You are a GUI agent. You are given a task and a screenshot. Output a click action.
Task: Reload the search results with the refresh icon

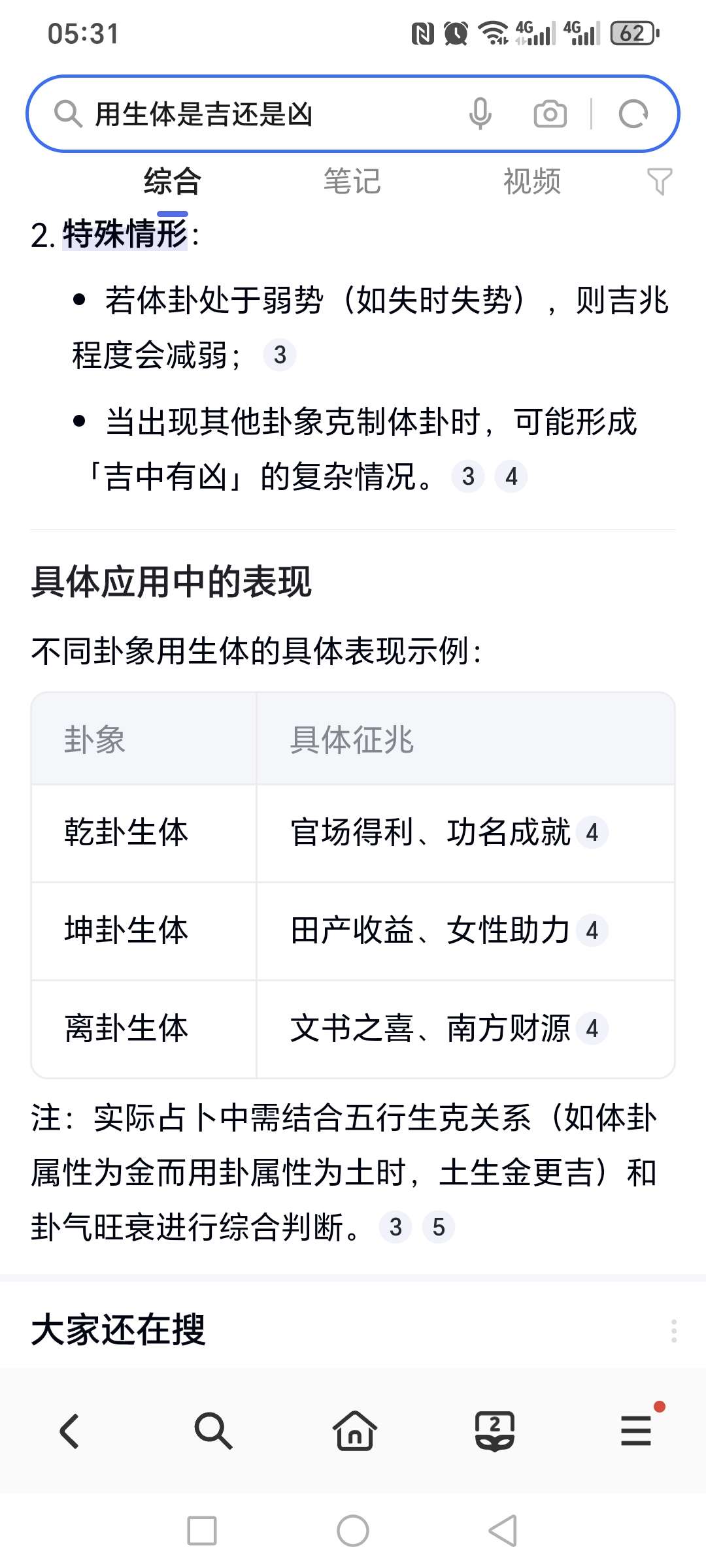pyautogui.click(x=633, y=114)
